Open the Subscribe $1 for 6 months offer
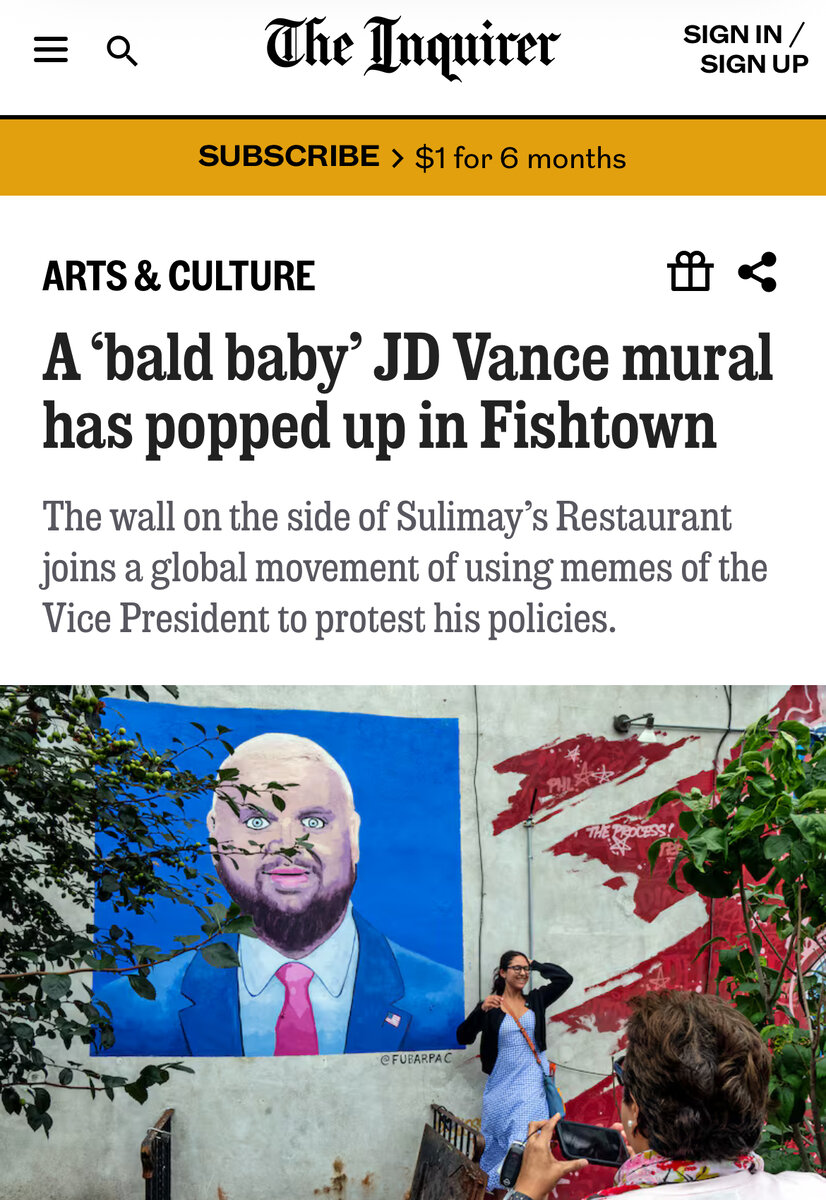This screenshot has height=1200, width=826. (x=412, y=157)
